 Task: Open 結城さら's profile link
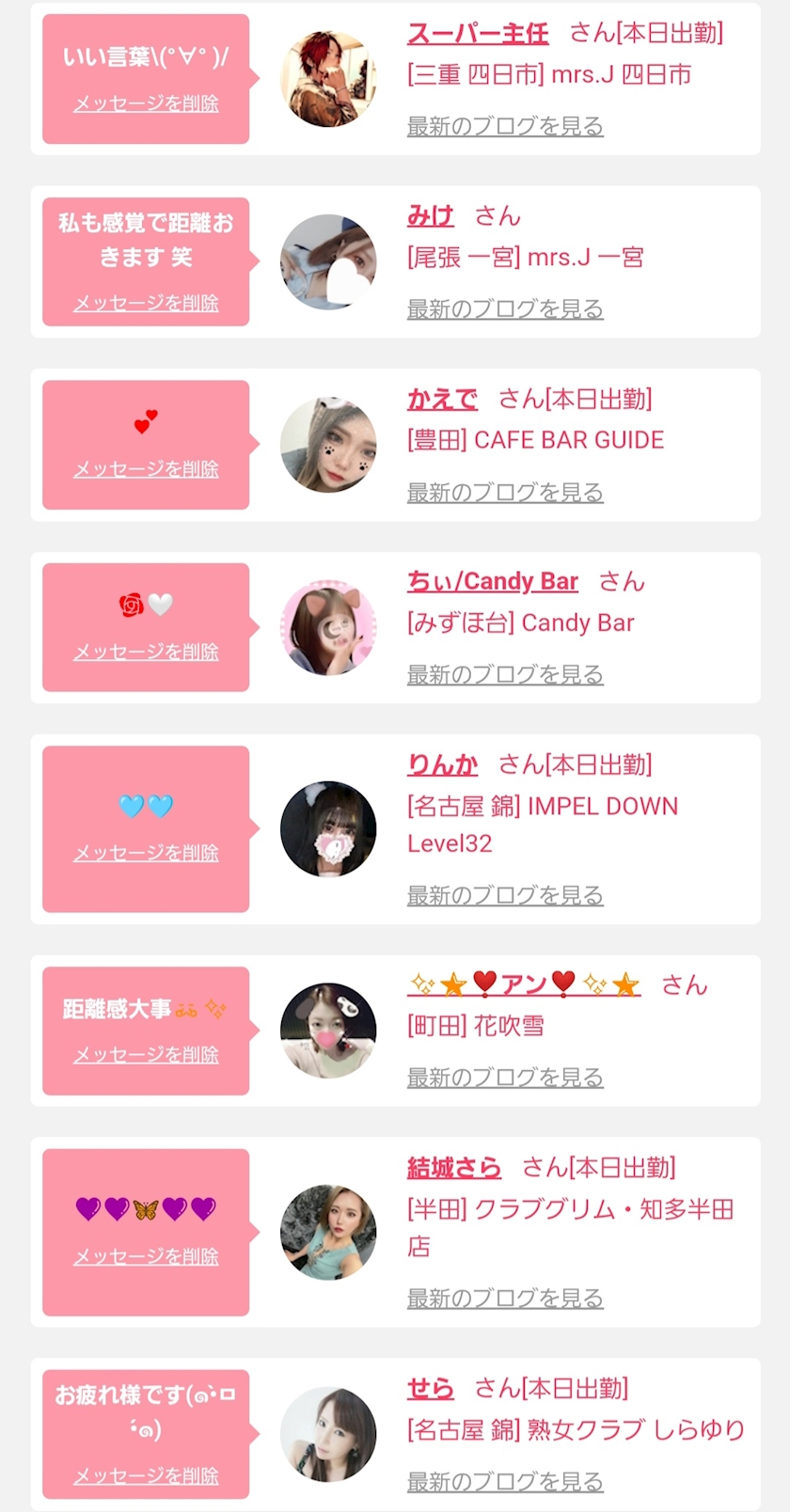point(454,1168)
